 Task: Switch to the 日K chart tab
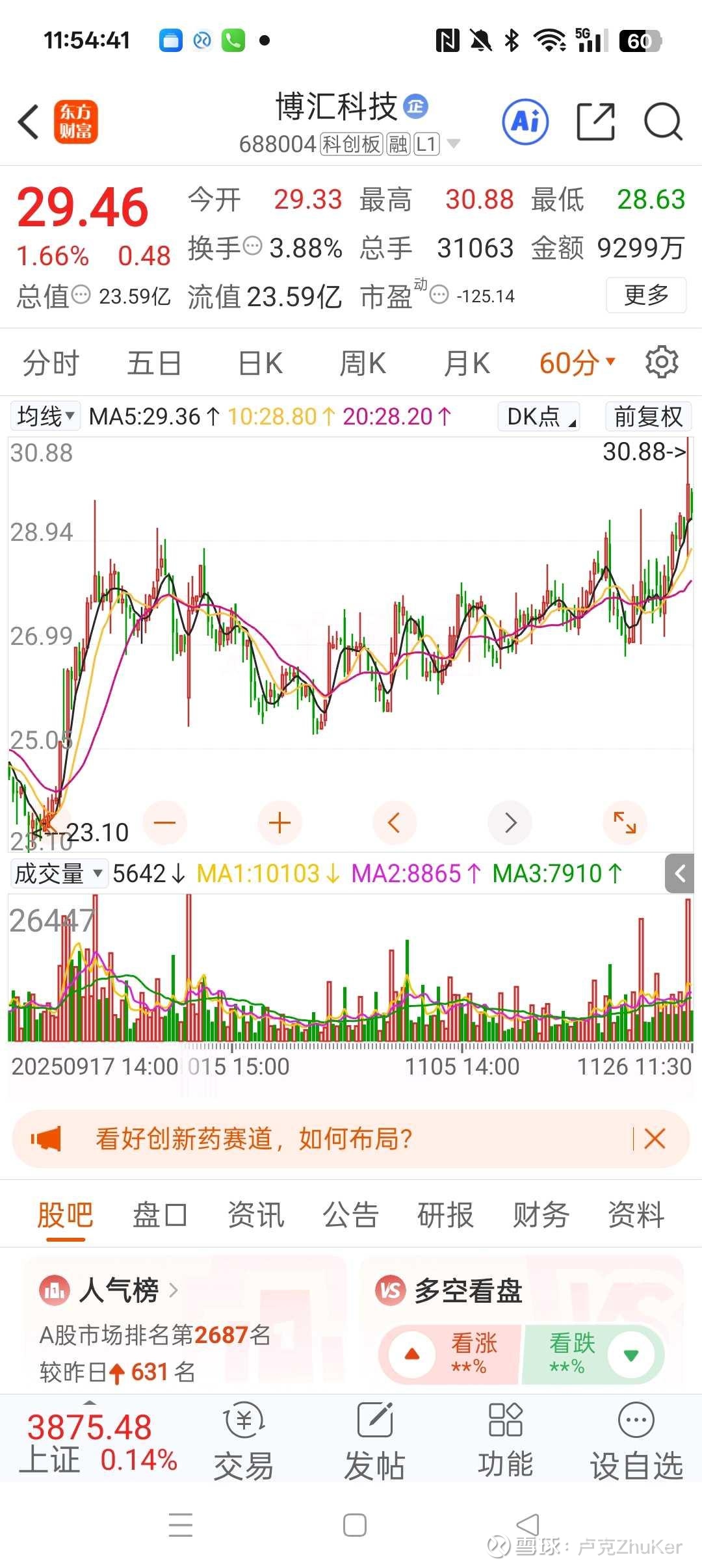(x=260, y=363)
